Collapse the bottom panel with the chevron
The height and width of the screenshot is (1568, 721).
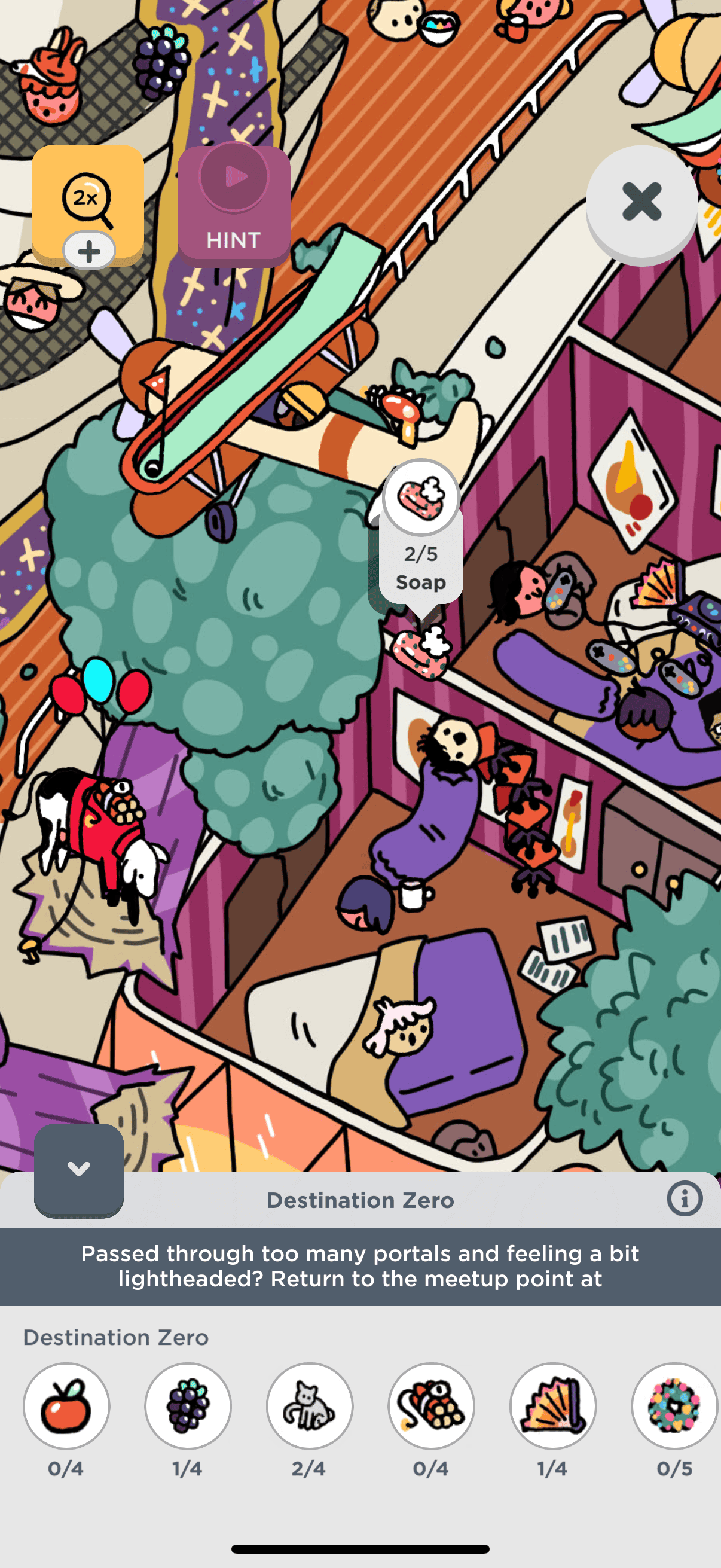tap(79, 1169)
